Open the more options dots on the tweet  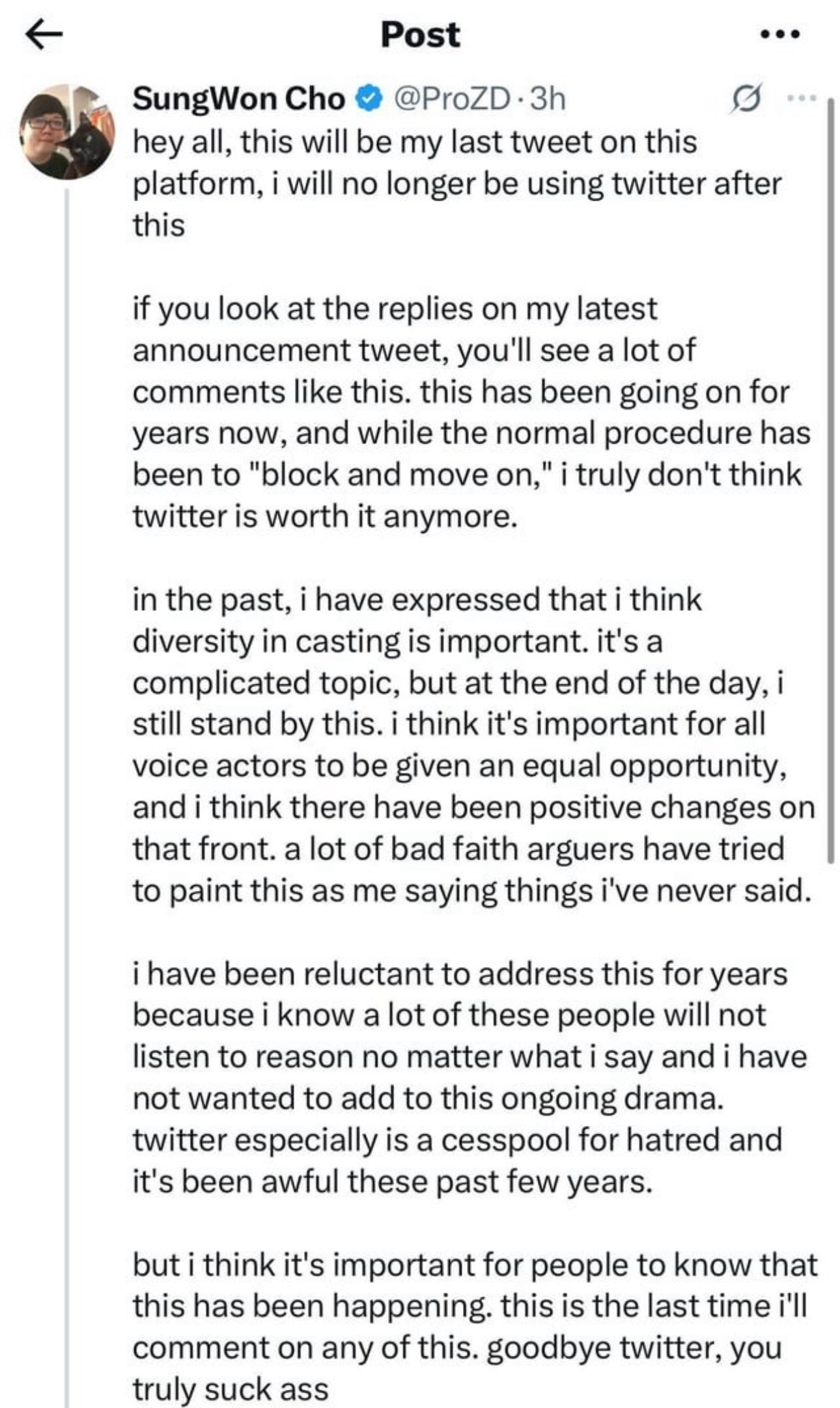point(797,99)
